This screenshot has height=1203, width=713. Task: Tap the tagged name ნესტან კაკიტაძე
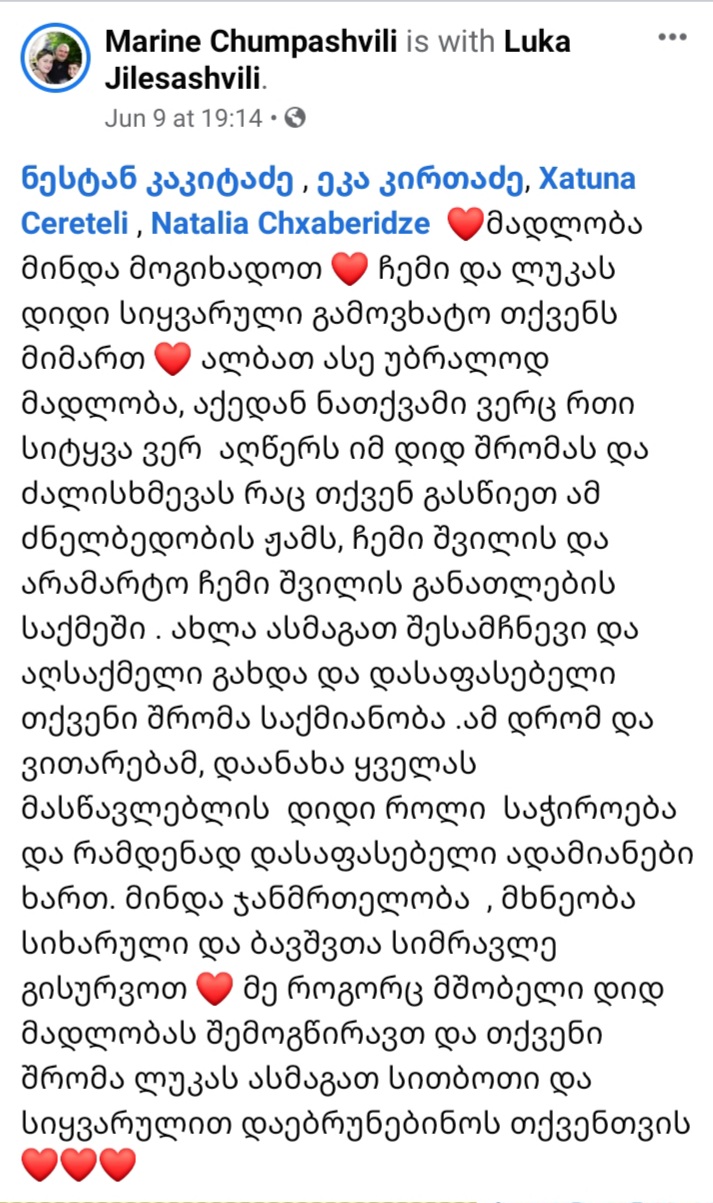tap(157, 181)
